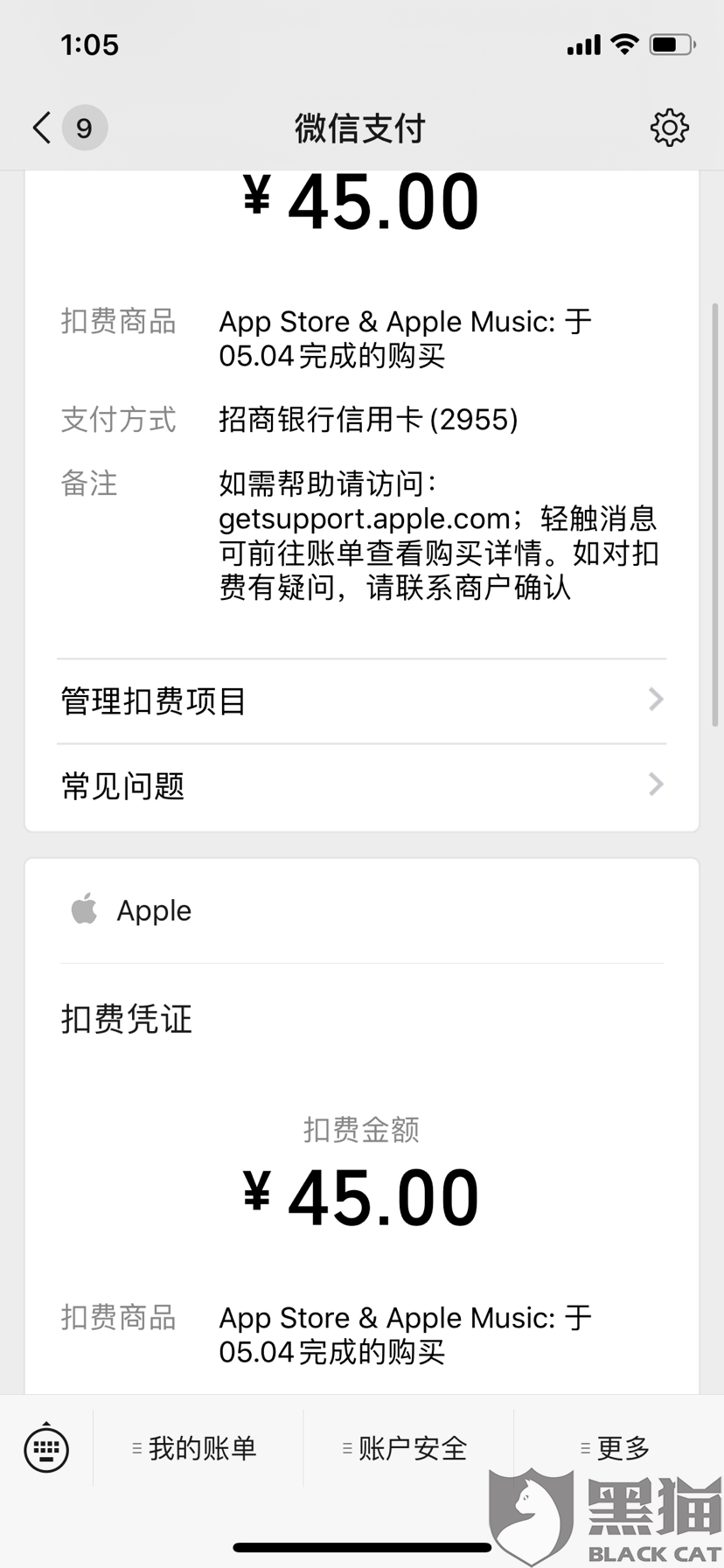Open the 更多 menu

(618, 1448)
